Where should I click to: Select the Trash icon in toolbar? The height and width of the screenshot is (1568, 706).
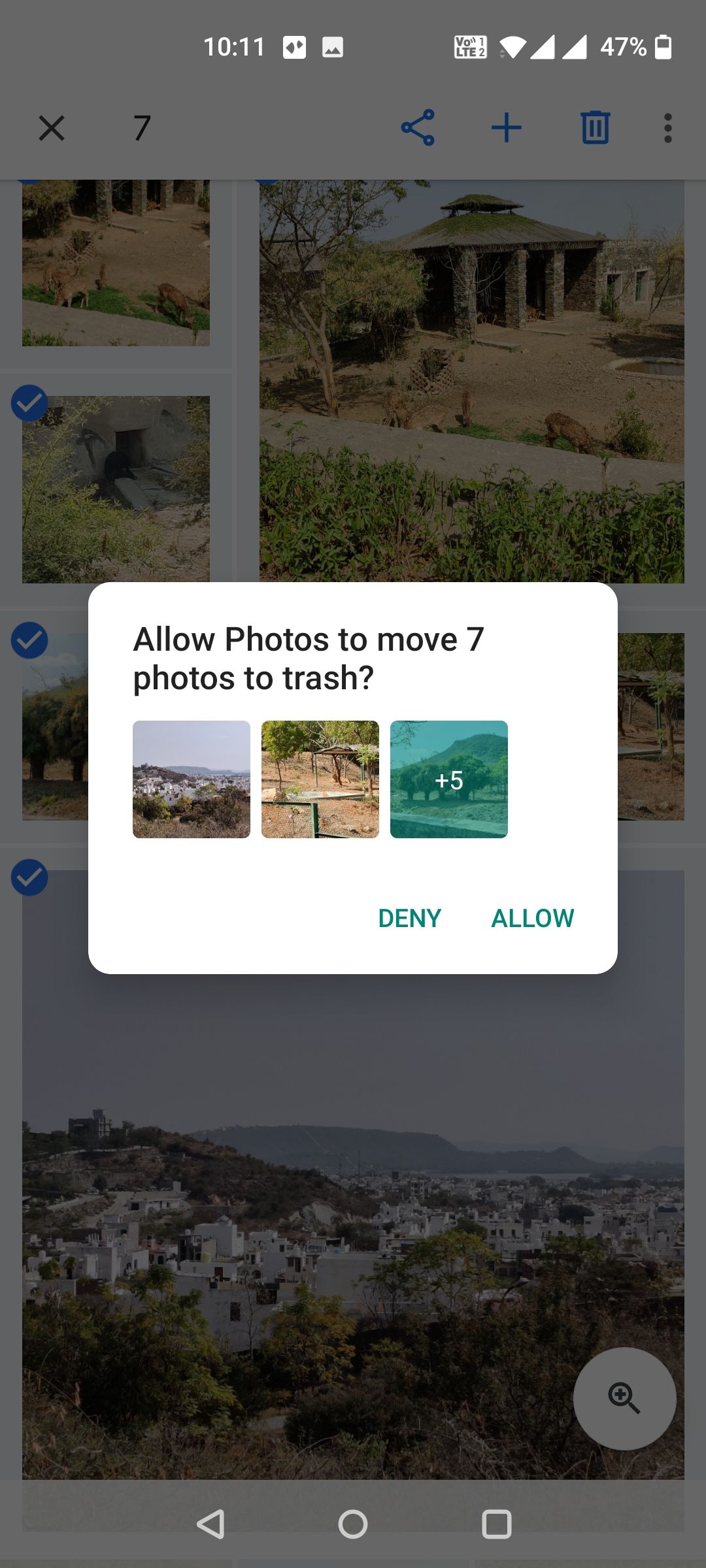click(x=594, y=128)
